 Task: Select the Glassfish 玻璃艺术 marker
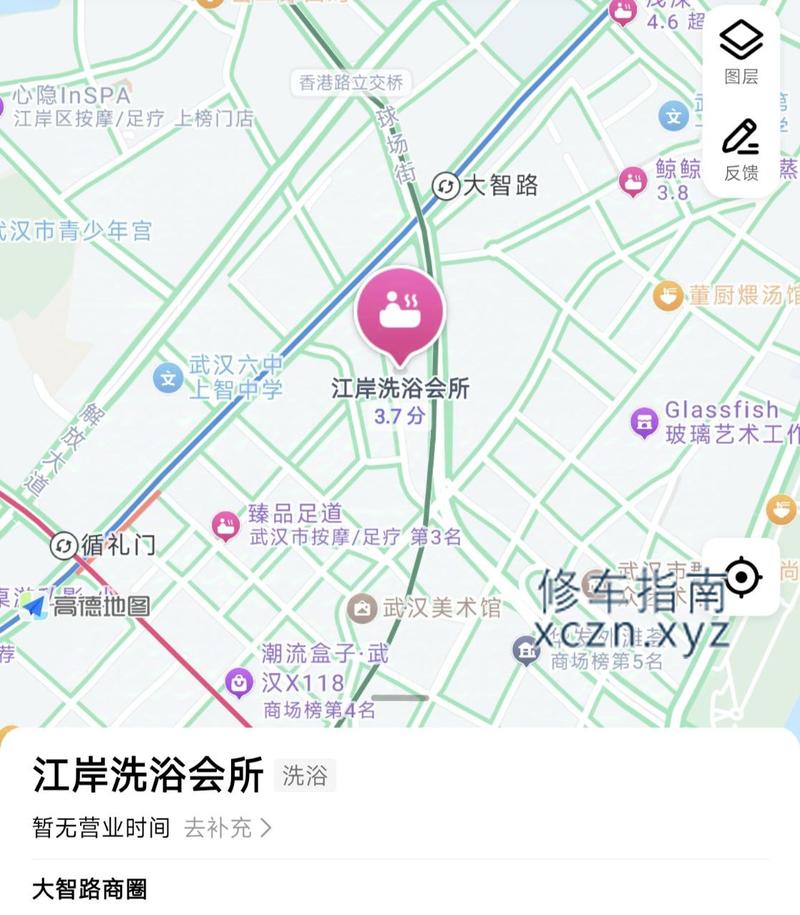pyautogui.click(x=645, y=421)
